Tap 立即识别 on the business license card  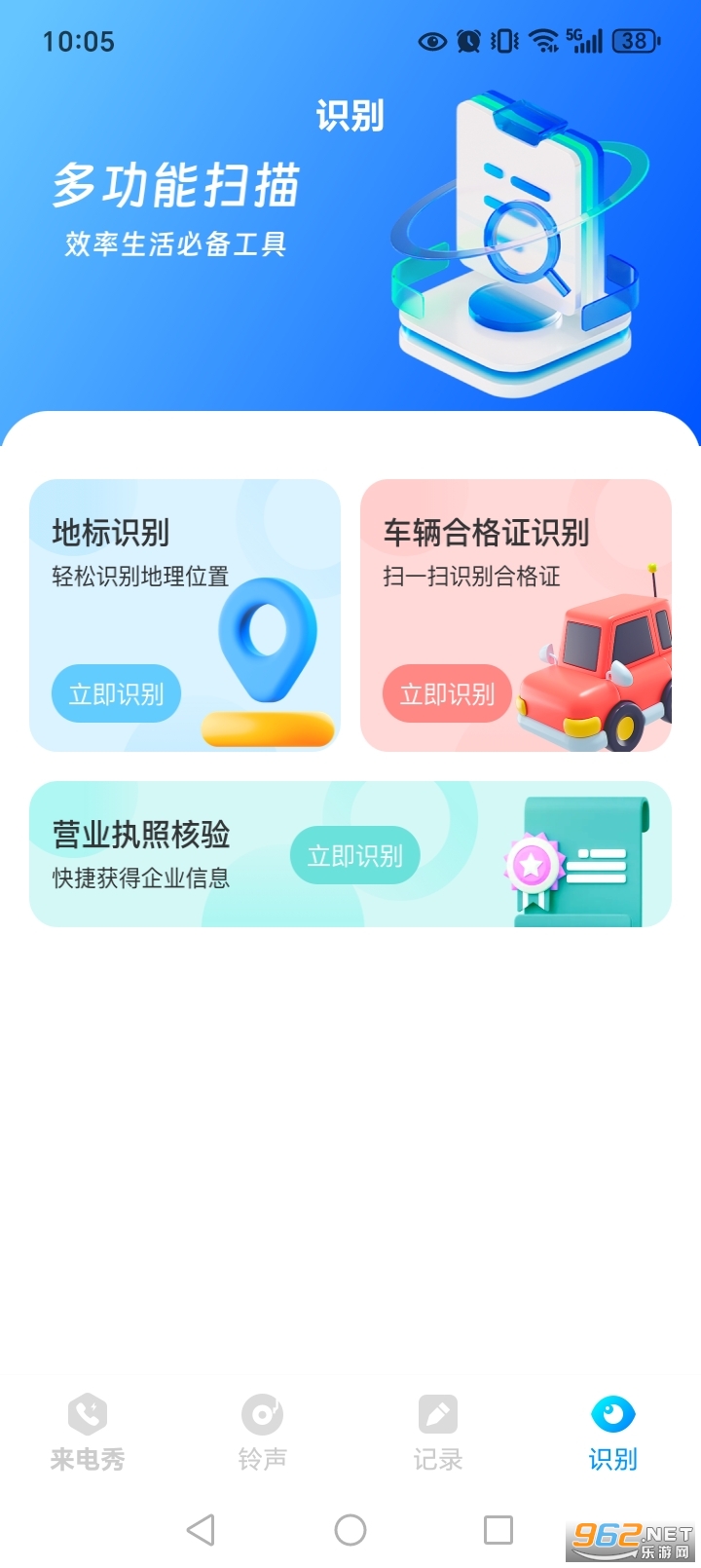click(x=356, y=853)
